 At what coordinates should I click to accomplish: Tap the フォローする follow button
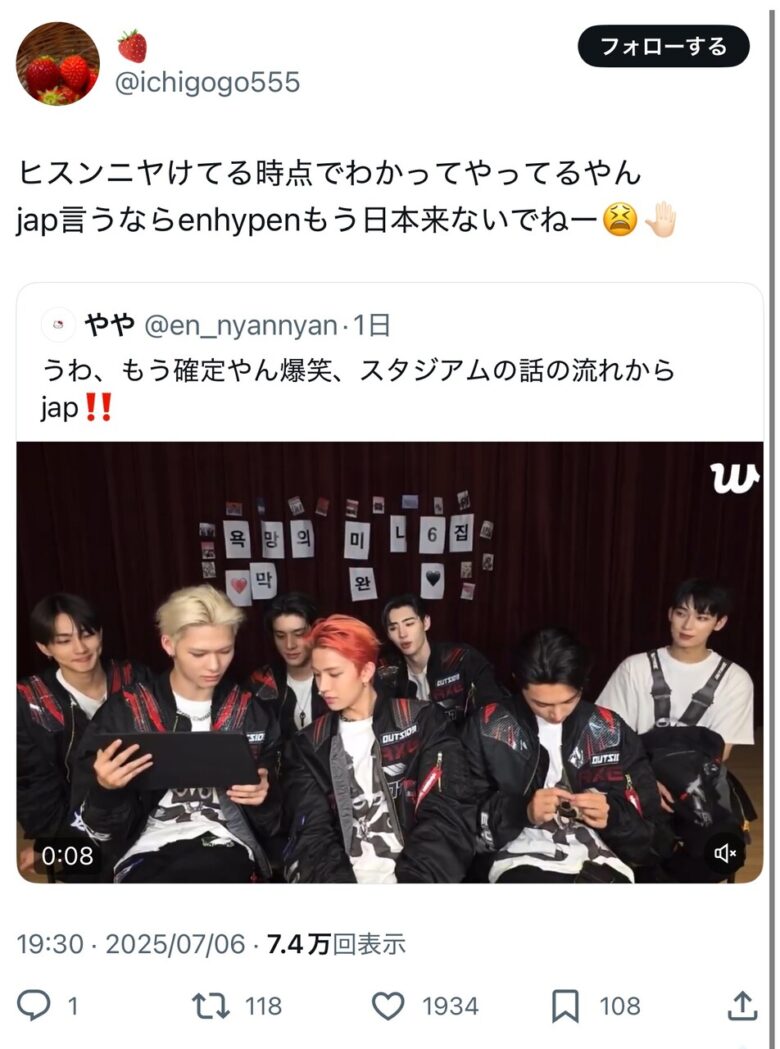[663, 46]
